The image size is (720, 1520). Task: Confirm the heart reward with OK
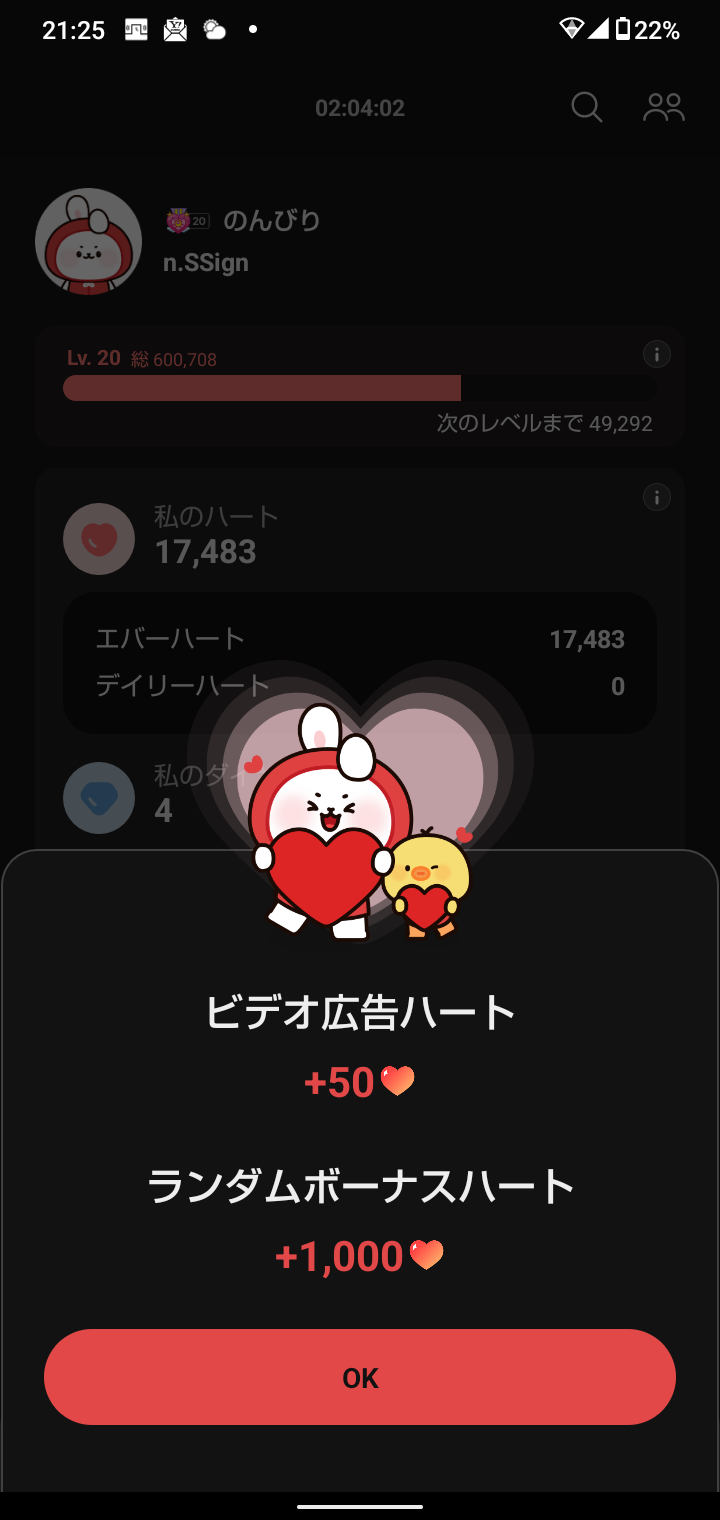(x=360, y=1377)
